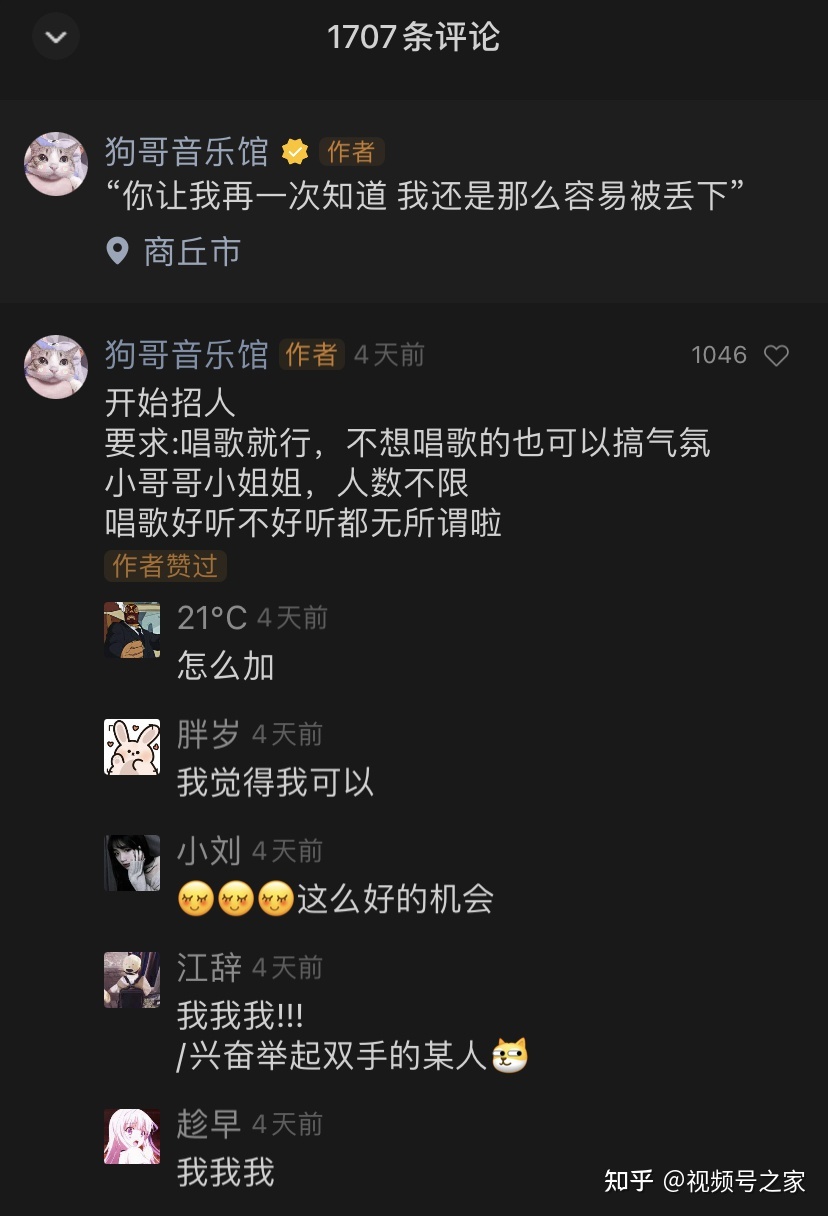The image size is (828, 1216).
Task: Open 胖岁's rabbit avatar
Action: [x=132, y=747]
